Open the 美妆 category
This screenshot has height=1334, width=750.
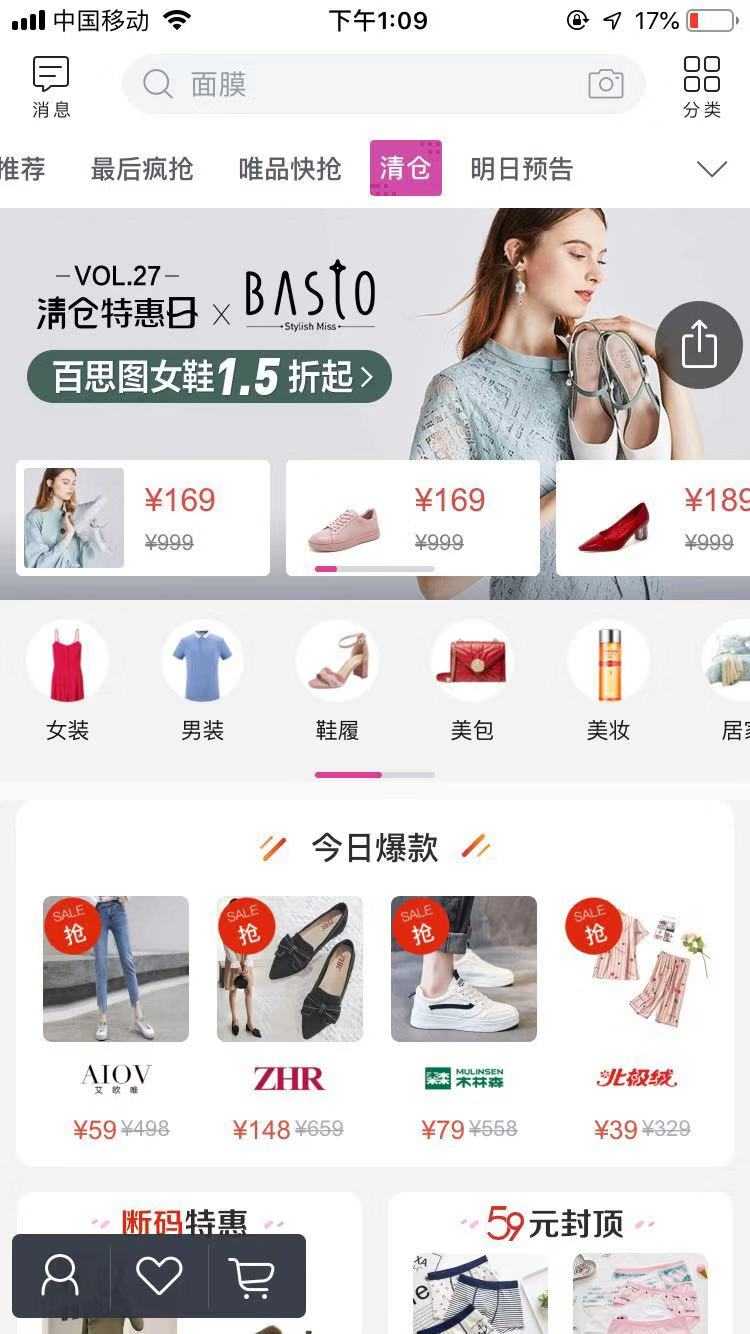(x=608, y=680)
